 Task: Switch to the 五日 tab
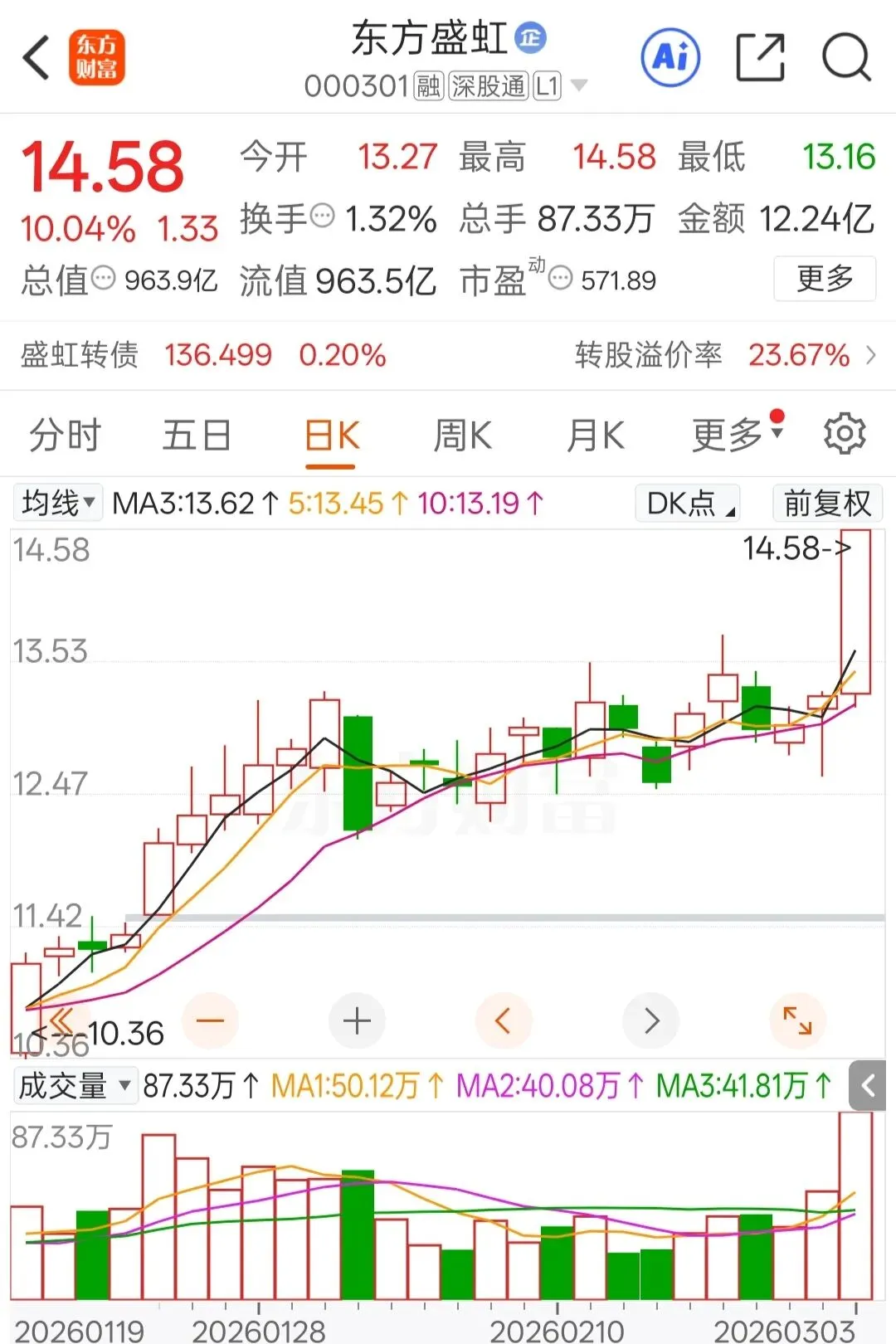click(x=197, y=436)
